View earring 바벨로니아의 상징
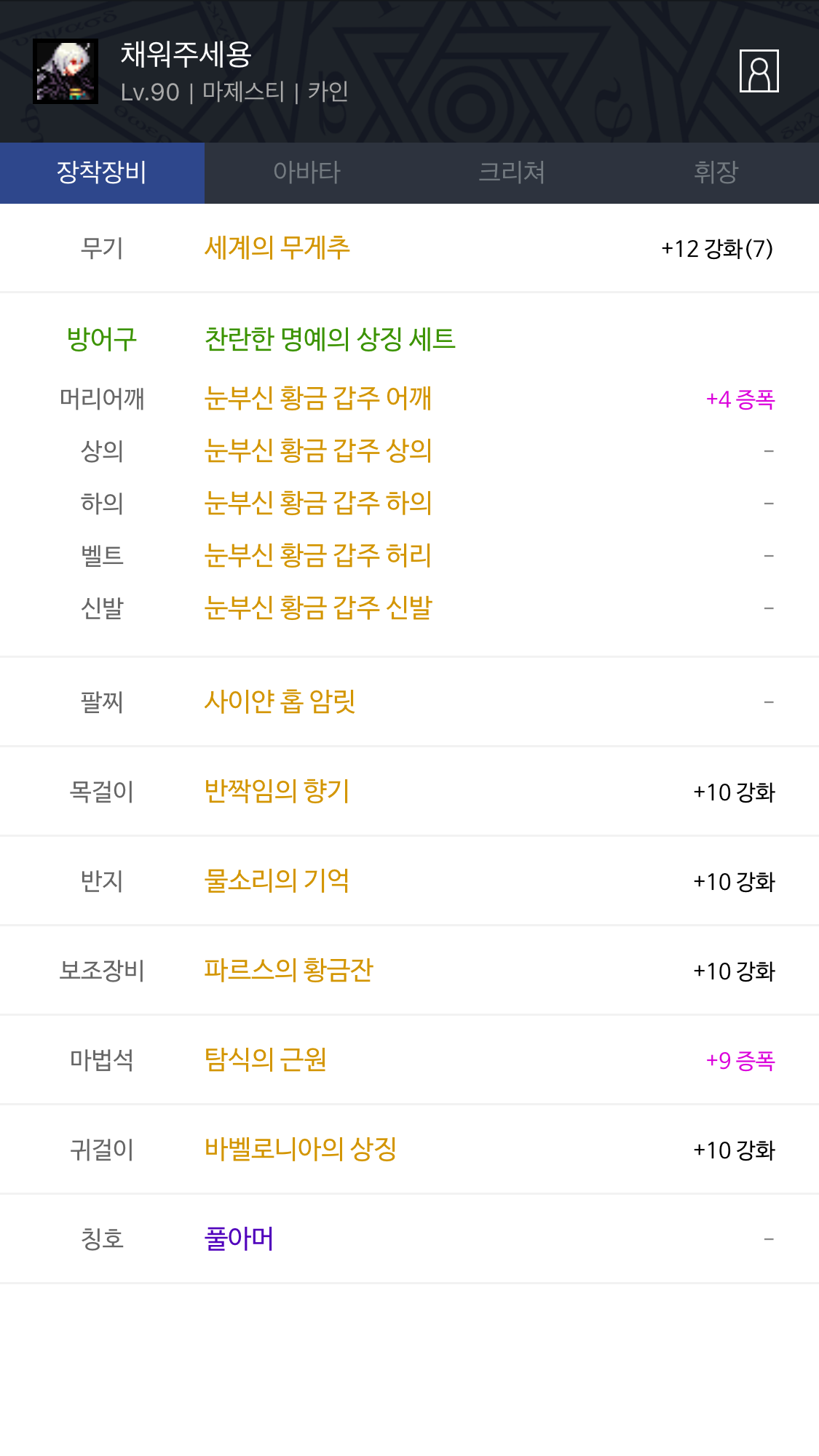Image resolution: width=819 pixels, height=1456 pixels. pyautogui.click(x=300, y=1150)
